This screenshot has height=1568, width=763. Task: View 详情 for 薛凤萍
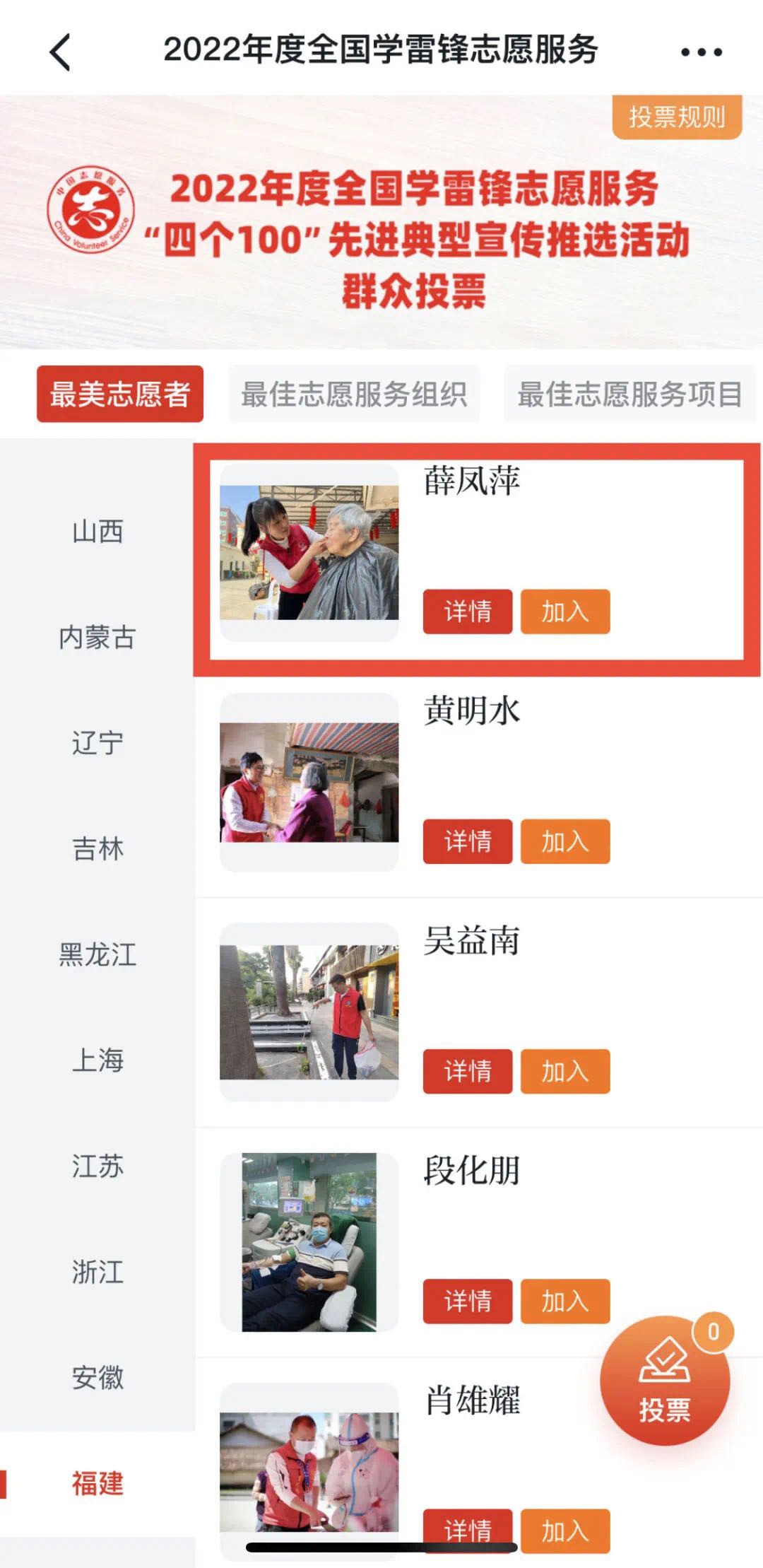point(467,612)
